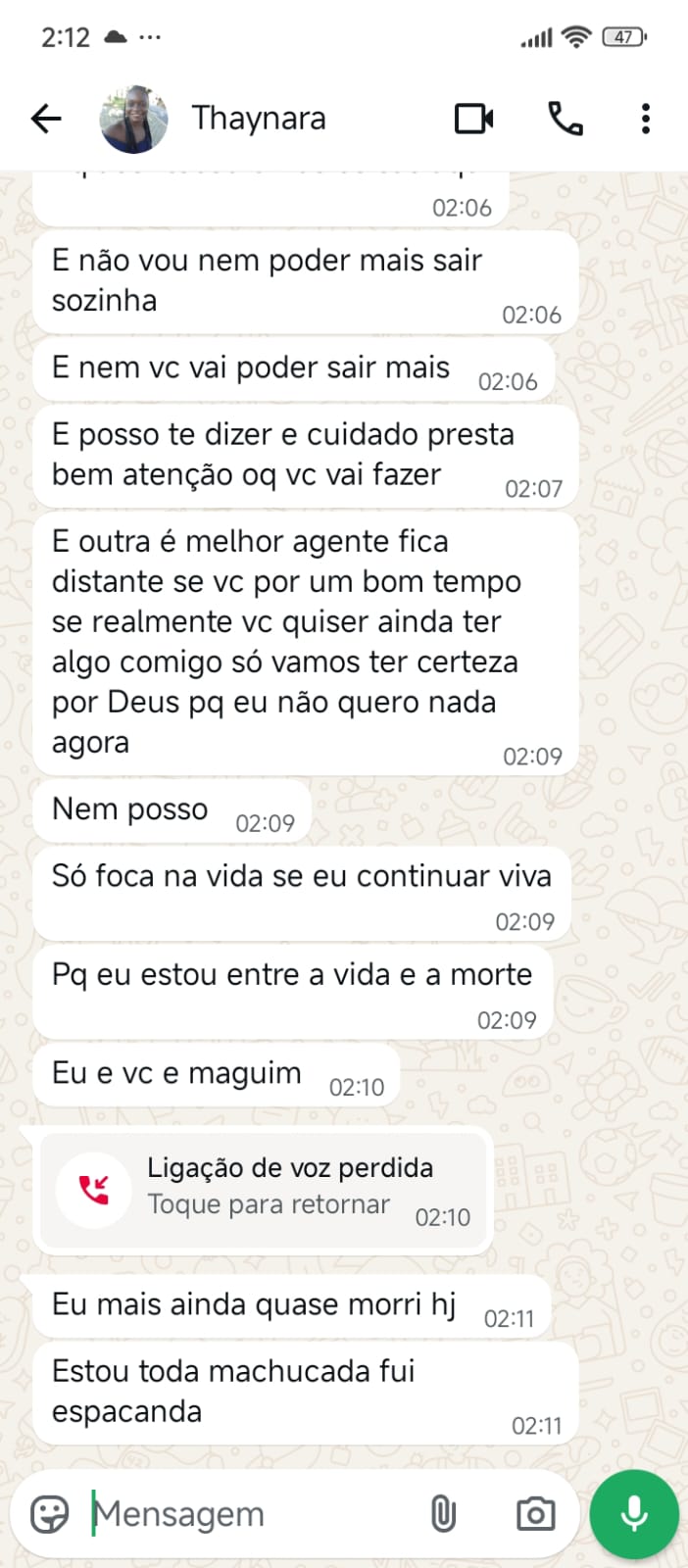Focus the Mensagem text field
688x1568 pixels.
pos(245,1514)
